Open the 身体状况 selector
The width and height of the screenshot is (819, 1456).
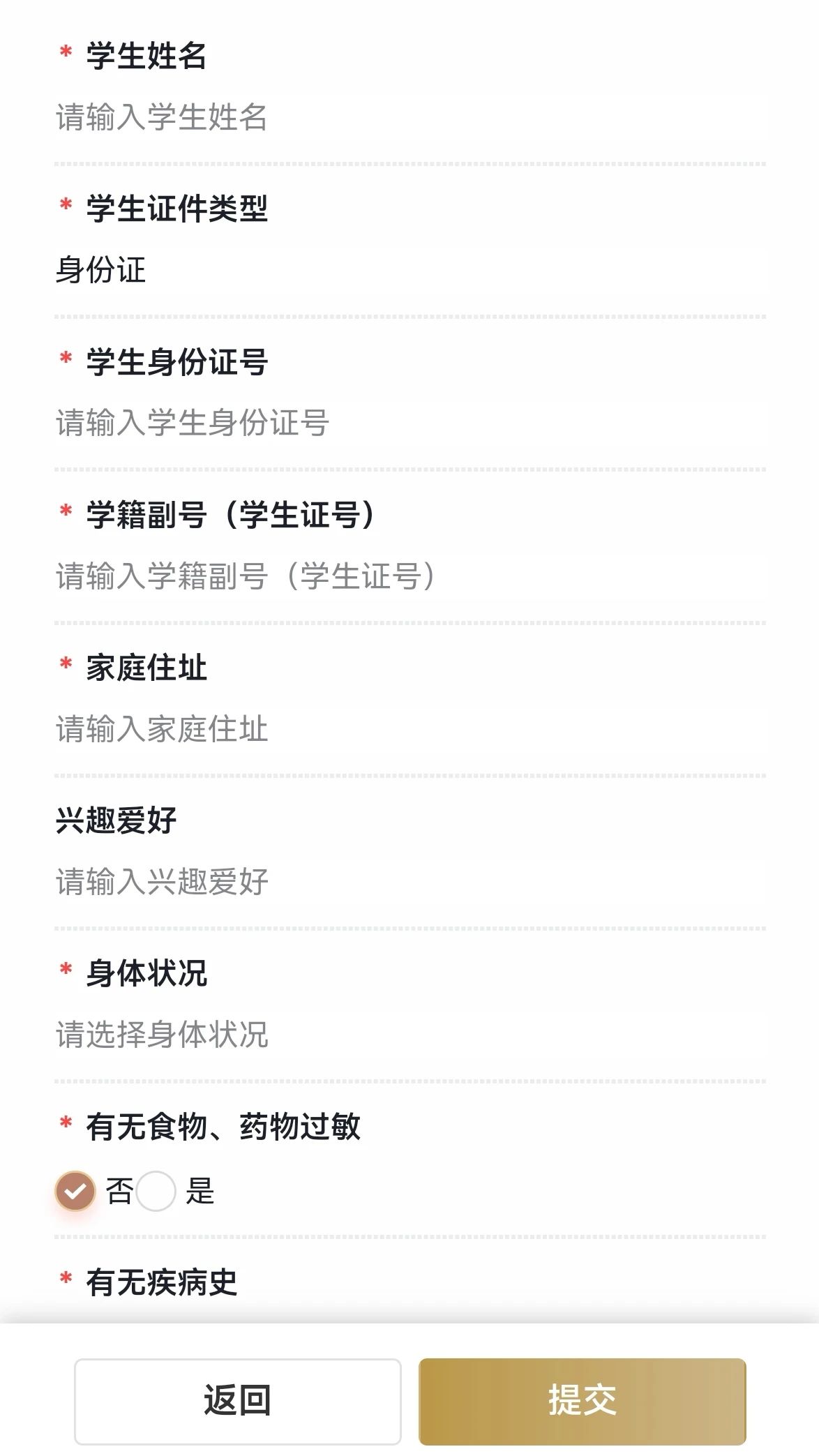click(x=409, y=1035)
